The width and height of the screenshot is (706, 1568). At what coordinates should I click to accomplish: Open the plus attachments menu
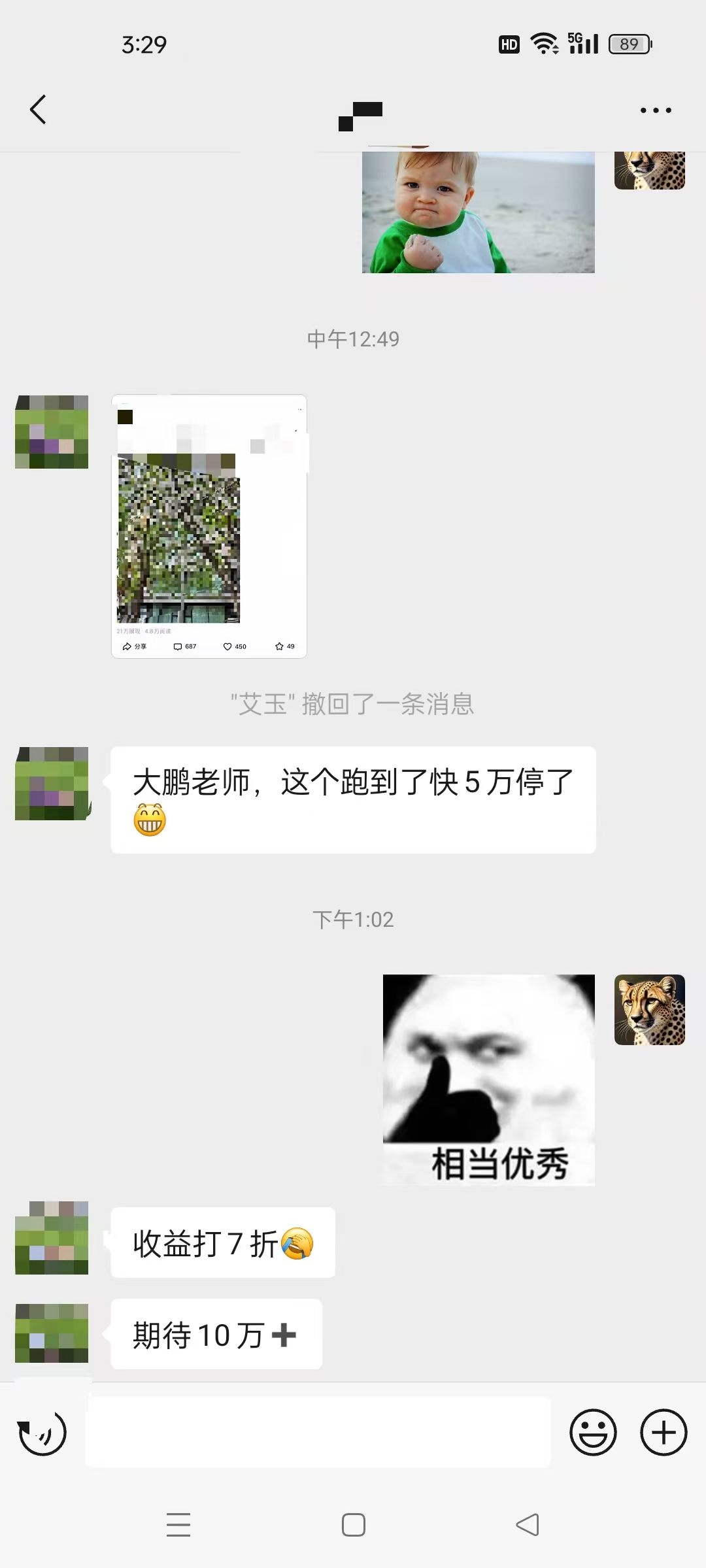coord(664,1433)
